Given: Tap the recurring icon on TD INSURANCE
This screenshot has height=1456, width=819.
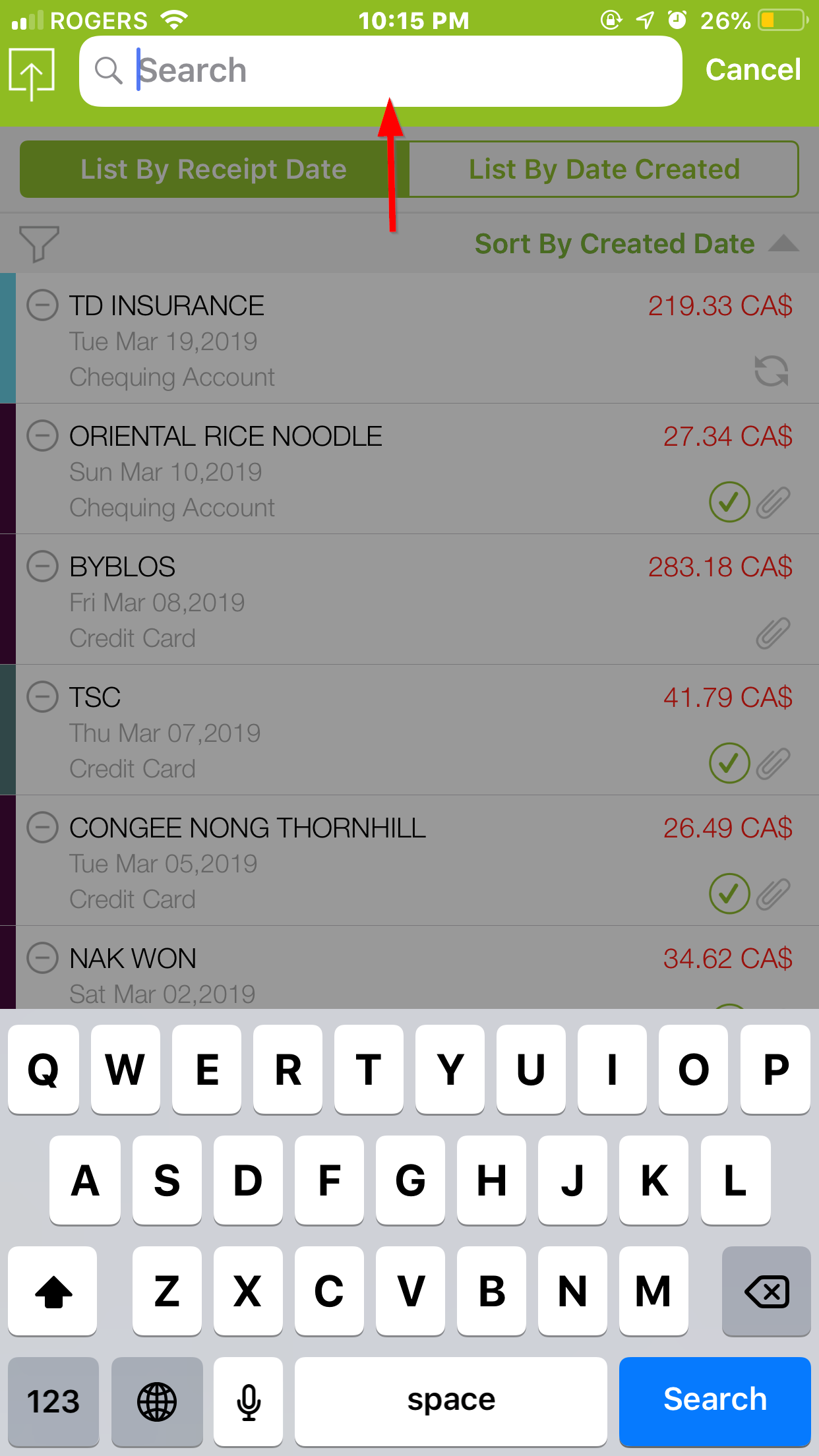Looking at the screenshot, I should click(x=771, y=371).
